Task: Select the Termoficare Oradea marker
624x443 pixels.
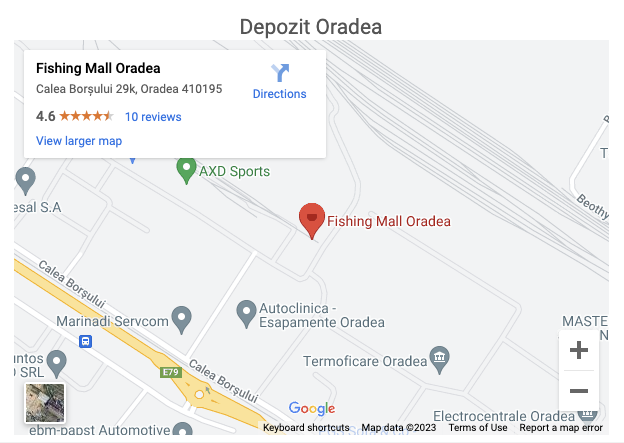Action: 438,357
